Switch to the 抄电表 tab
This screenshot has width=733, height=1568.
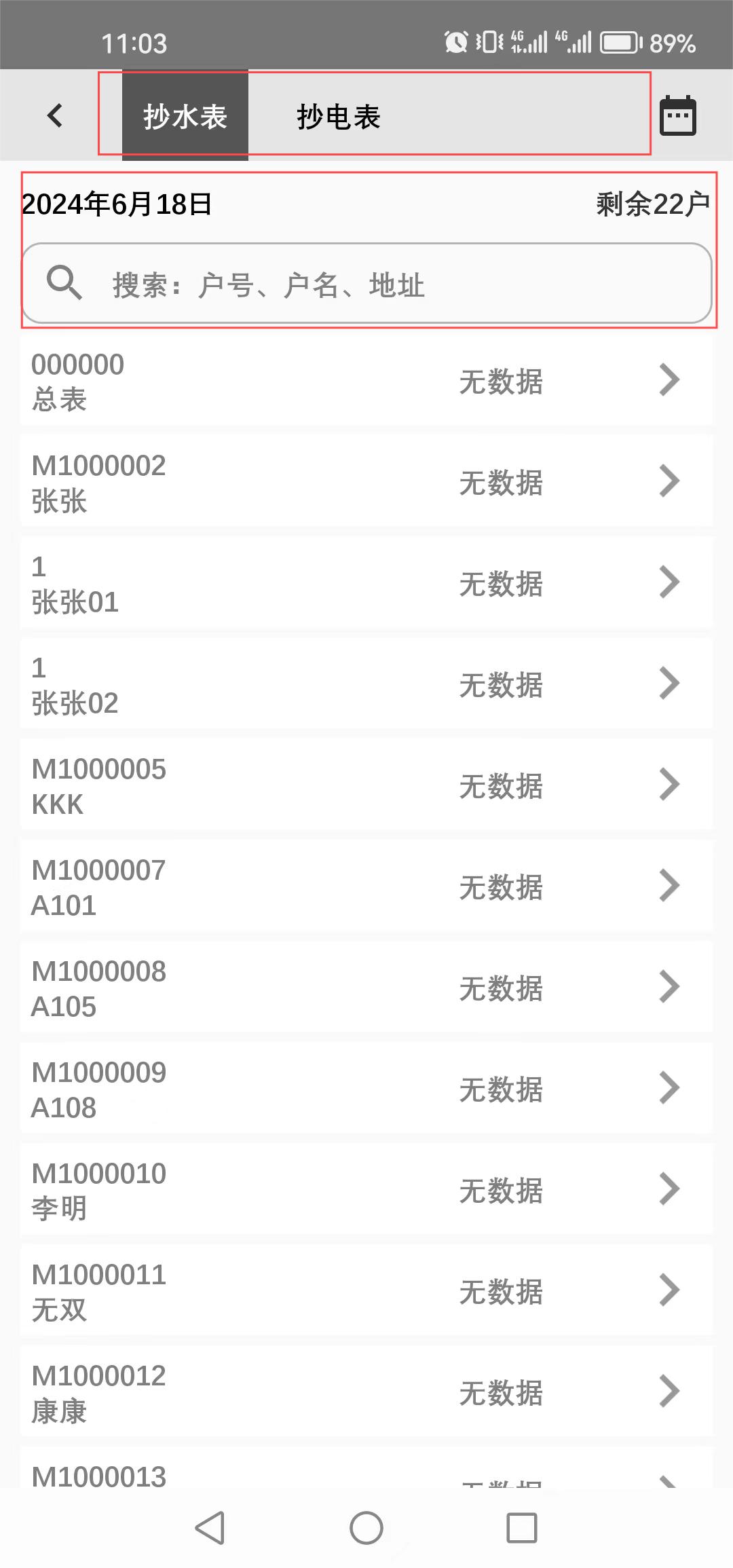pos(339,117)
